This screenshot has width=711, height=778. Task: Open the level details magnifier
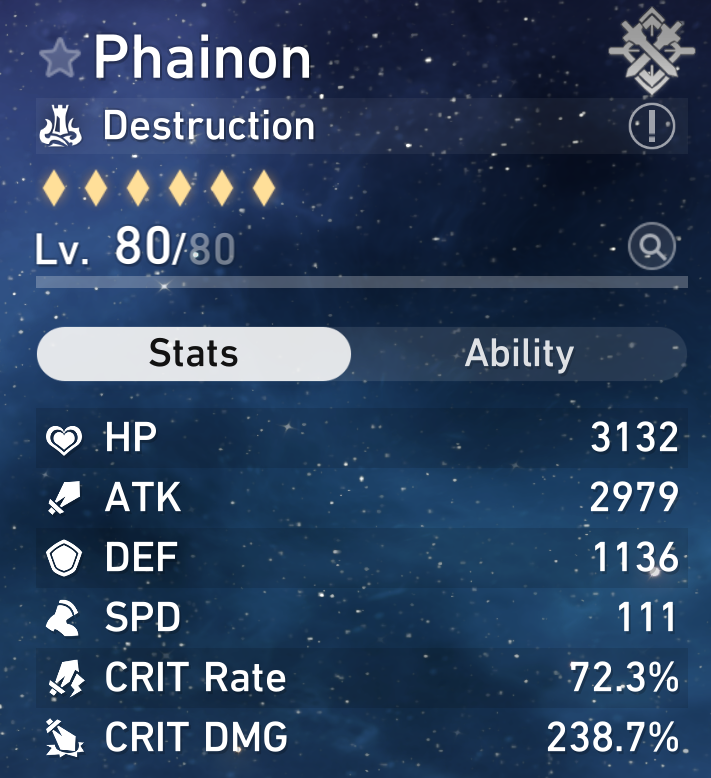click(652, 245)
